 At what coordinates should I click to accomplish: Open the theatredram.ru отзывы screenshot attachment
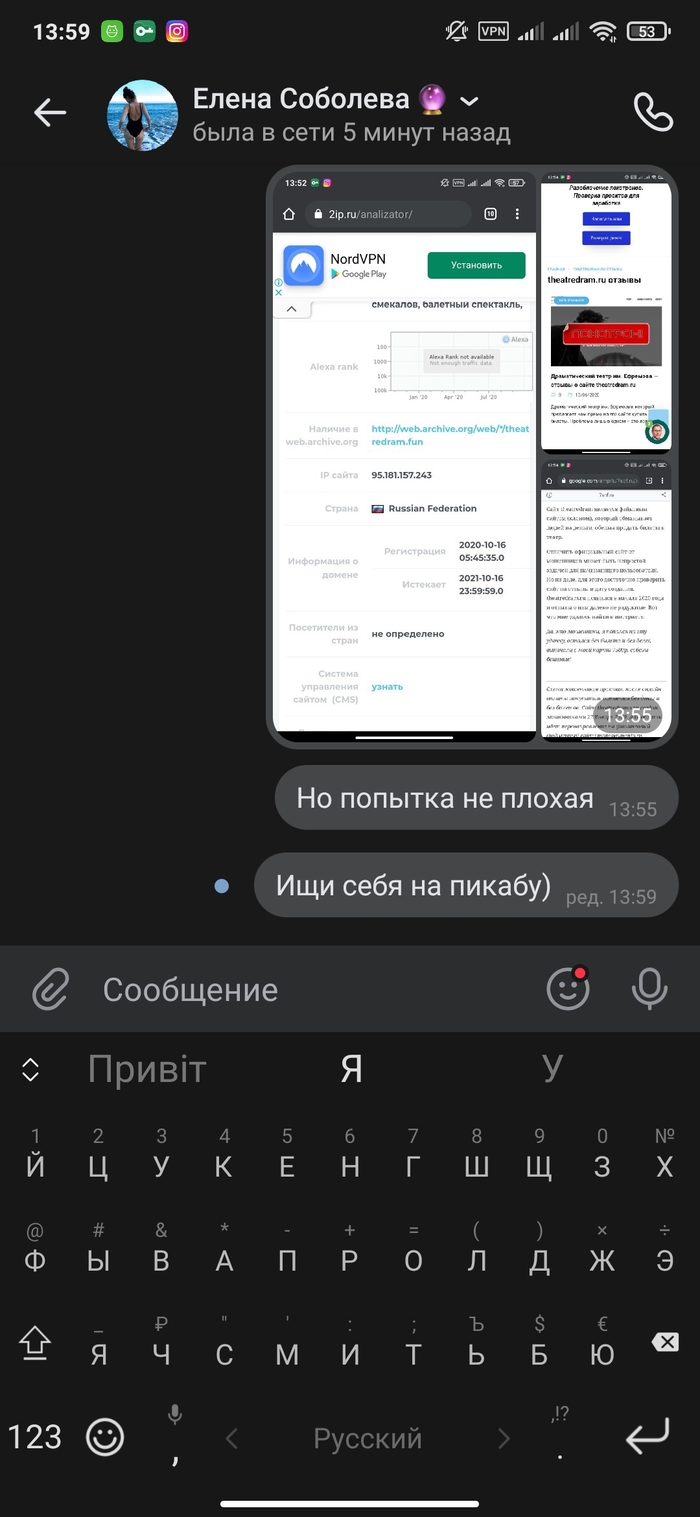608,310
